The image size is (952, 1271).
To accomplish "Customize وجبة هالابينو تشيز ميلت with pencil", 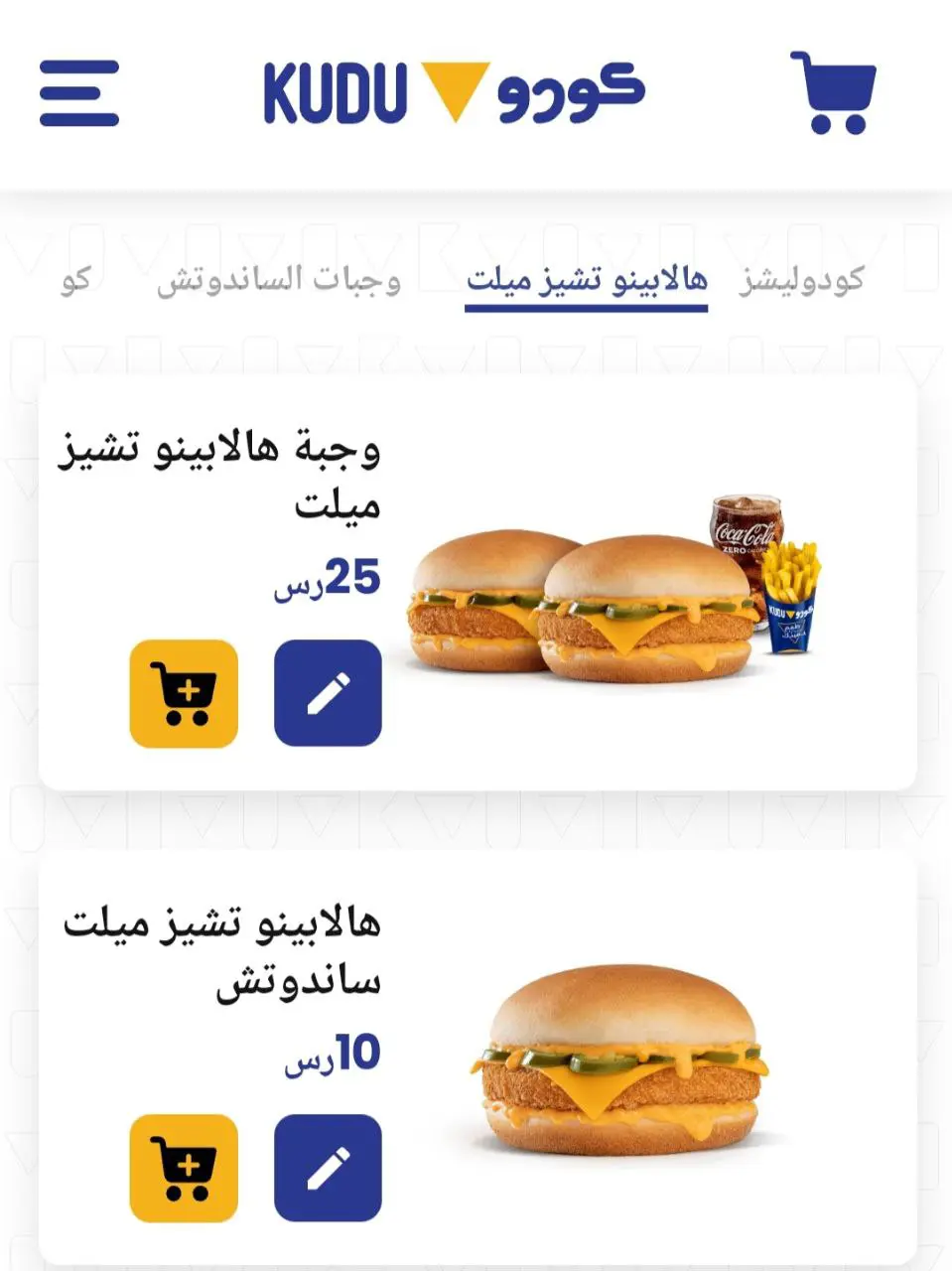I will point(328,693).
